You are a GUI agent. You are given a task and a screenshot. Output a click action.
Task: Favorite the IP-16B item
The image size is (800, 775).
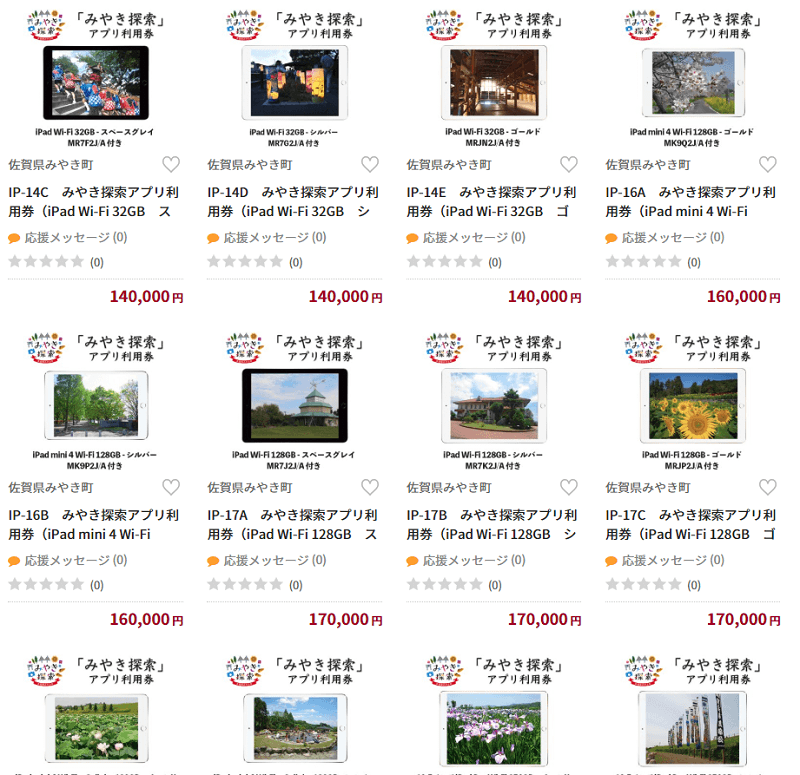point(171,487)
